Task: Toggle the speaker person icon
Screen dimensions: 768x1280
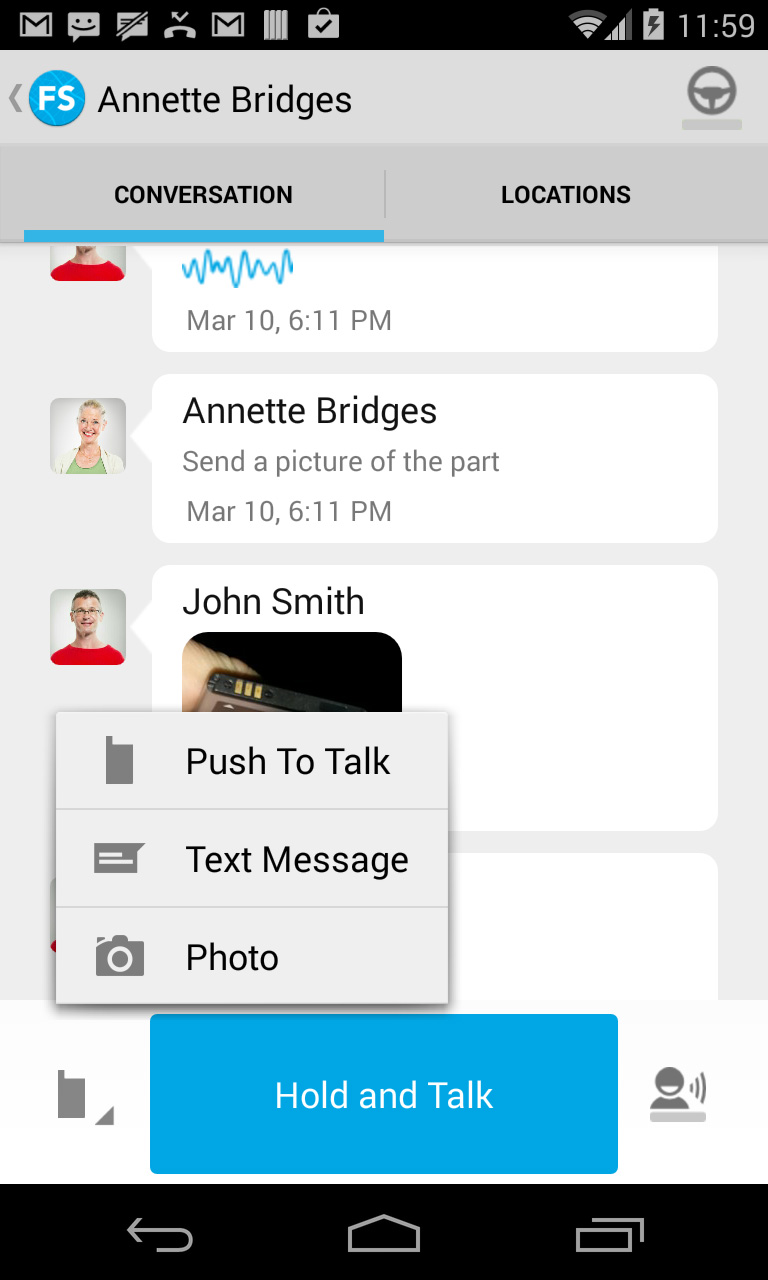Action: pos(678,1094)
